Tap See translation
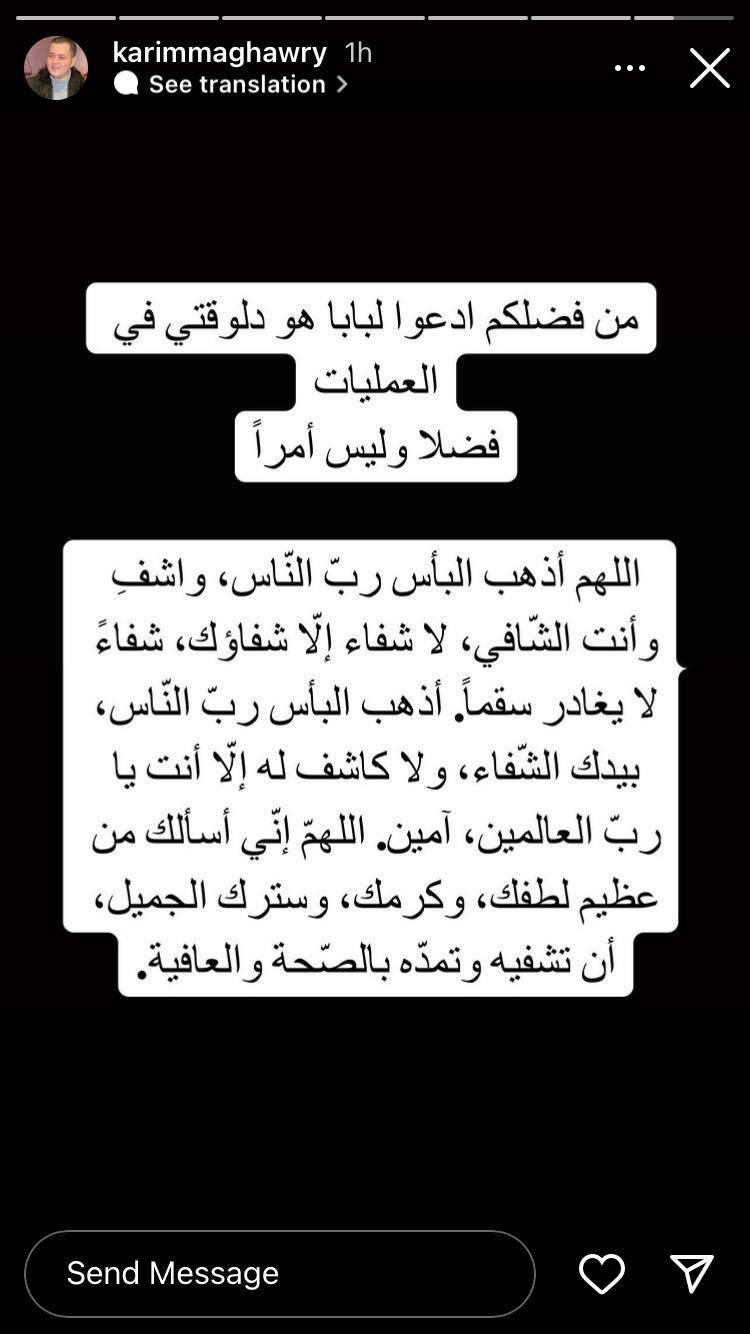 [x=237, y=84]
